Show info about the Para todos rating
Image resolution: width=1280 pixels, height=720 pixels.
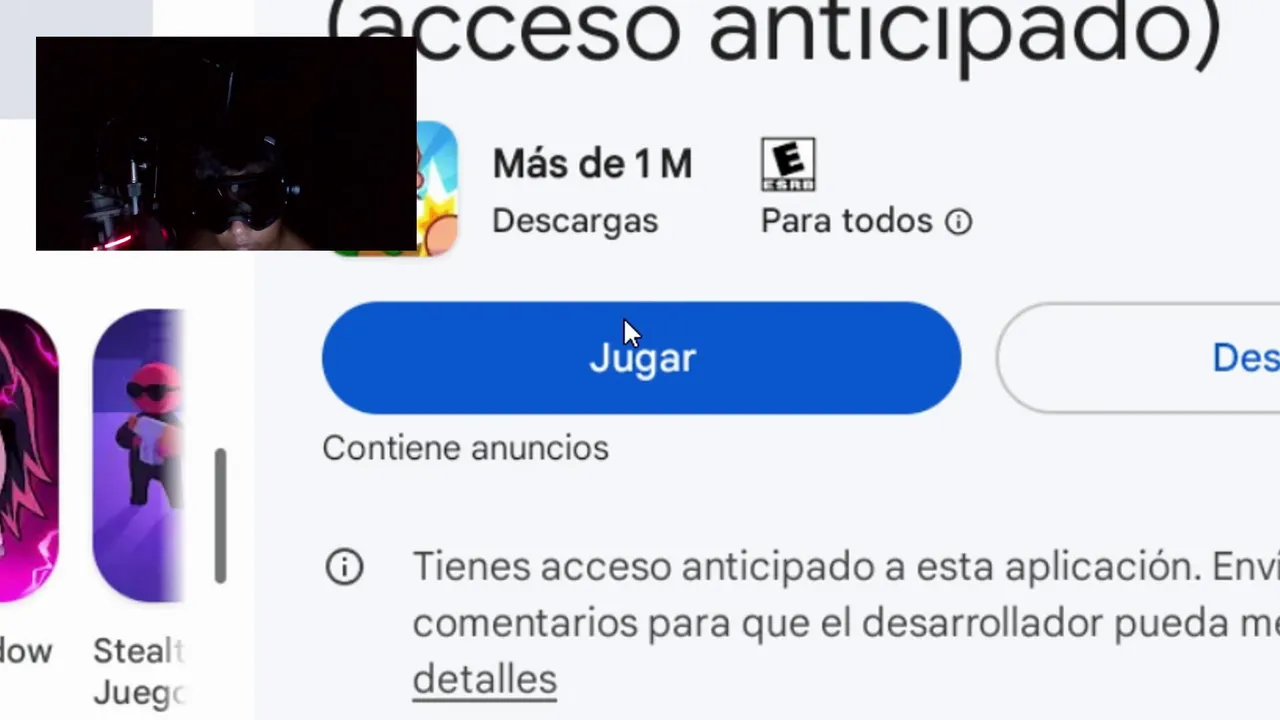[958, 222]
